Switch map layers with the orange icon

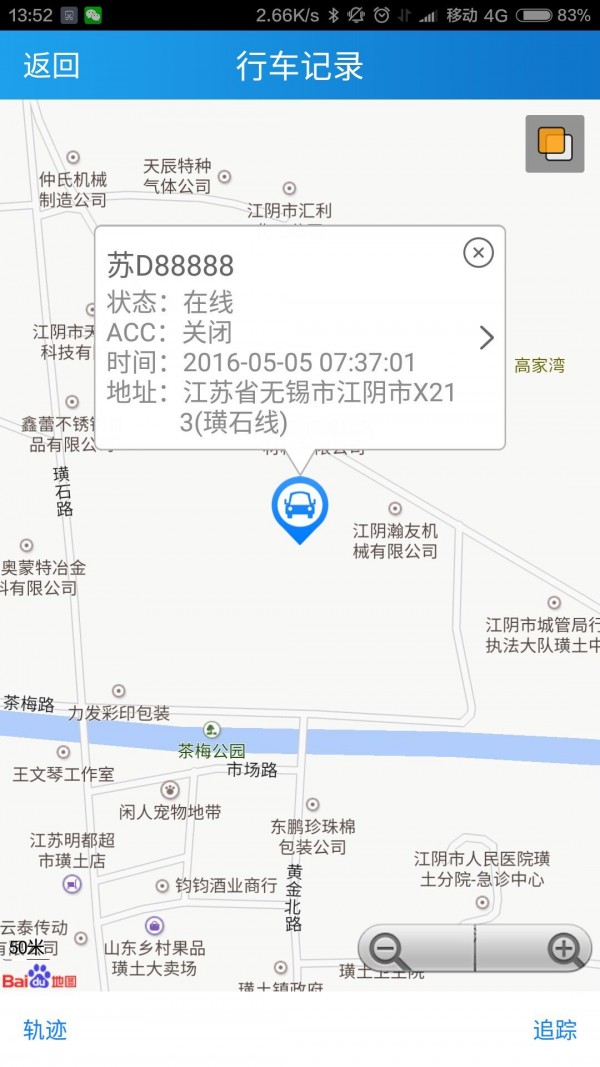[x=555, y=144]
